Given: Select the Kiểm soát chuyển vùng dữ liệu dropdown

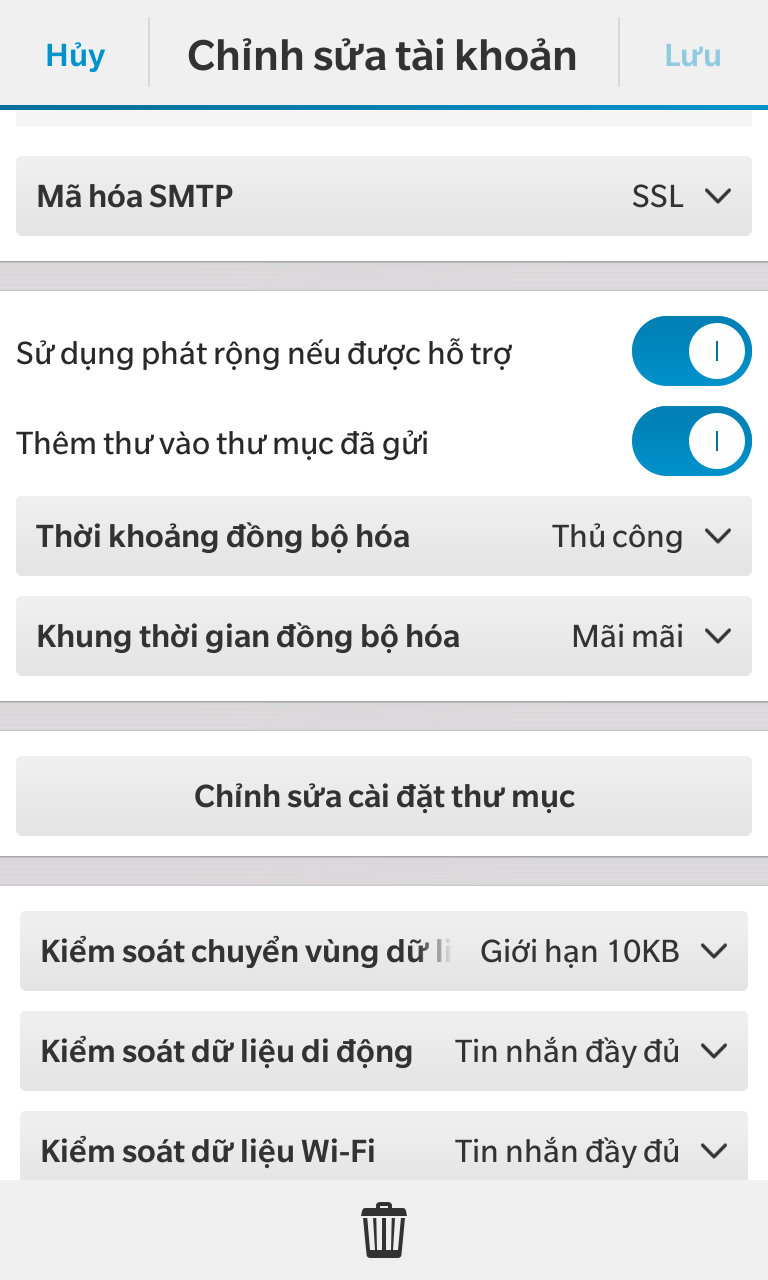Looking at the screenshot, I should click(384, 951).
